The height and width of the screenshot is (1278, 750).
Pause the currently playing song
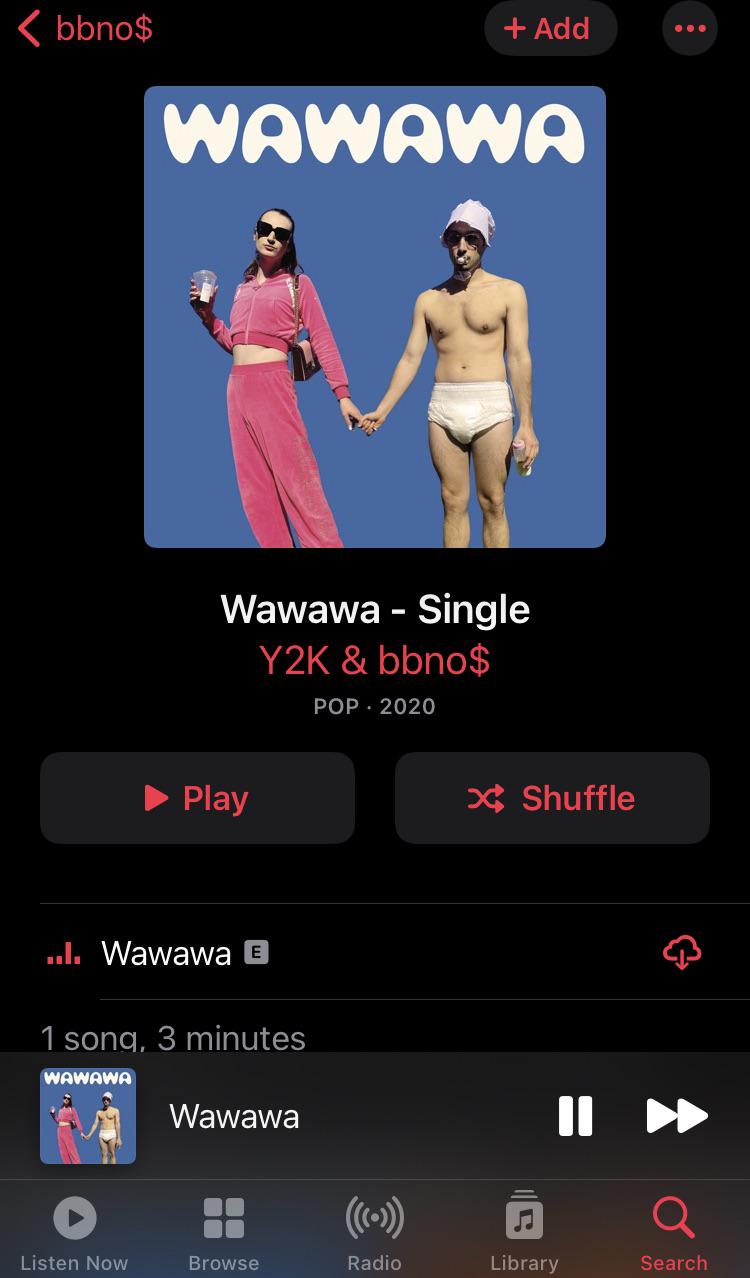pos(576,1116)
